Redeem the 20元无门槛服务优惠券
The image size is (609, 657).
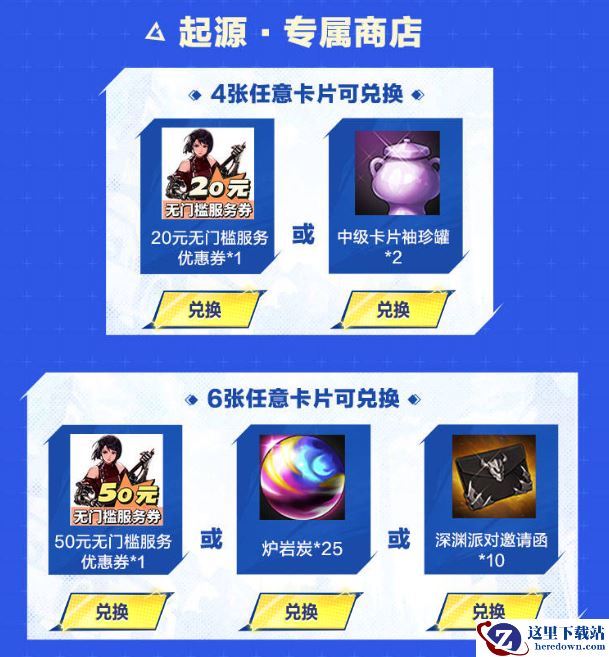pos(206,309)
